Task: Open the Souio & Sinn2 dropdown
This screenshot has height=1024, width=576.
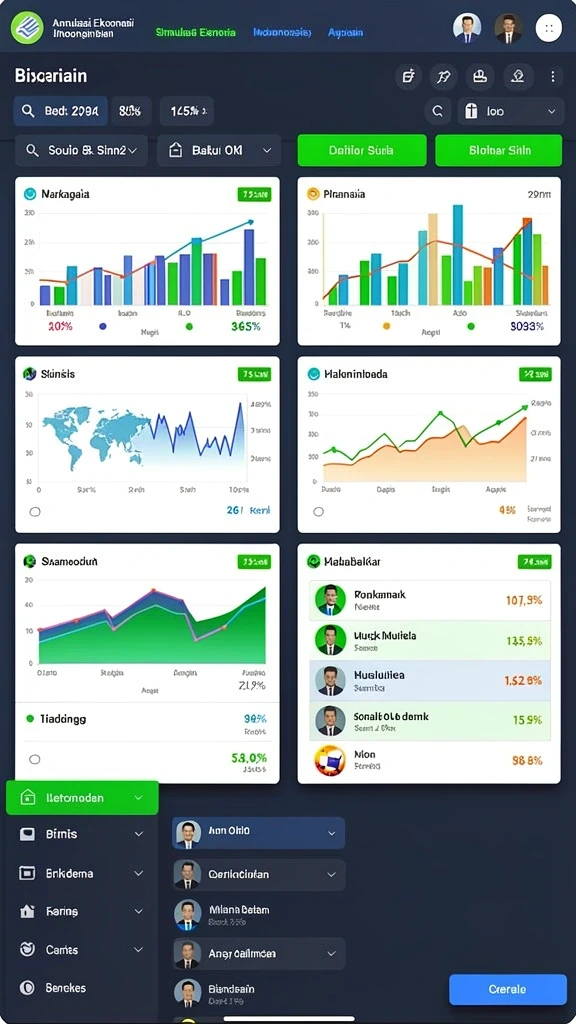Action: (82, 150)
